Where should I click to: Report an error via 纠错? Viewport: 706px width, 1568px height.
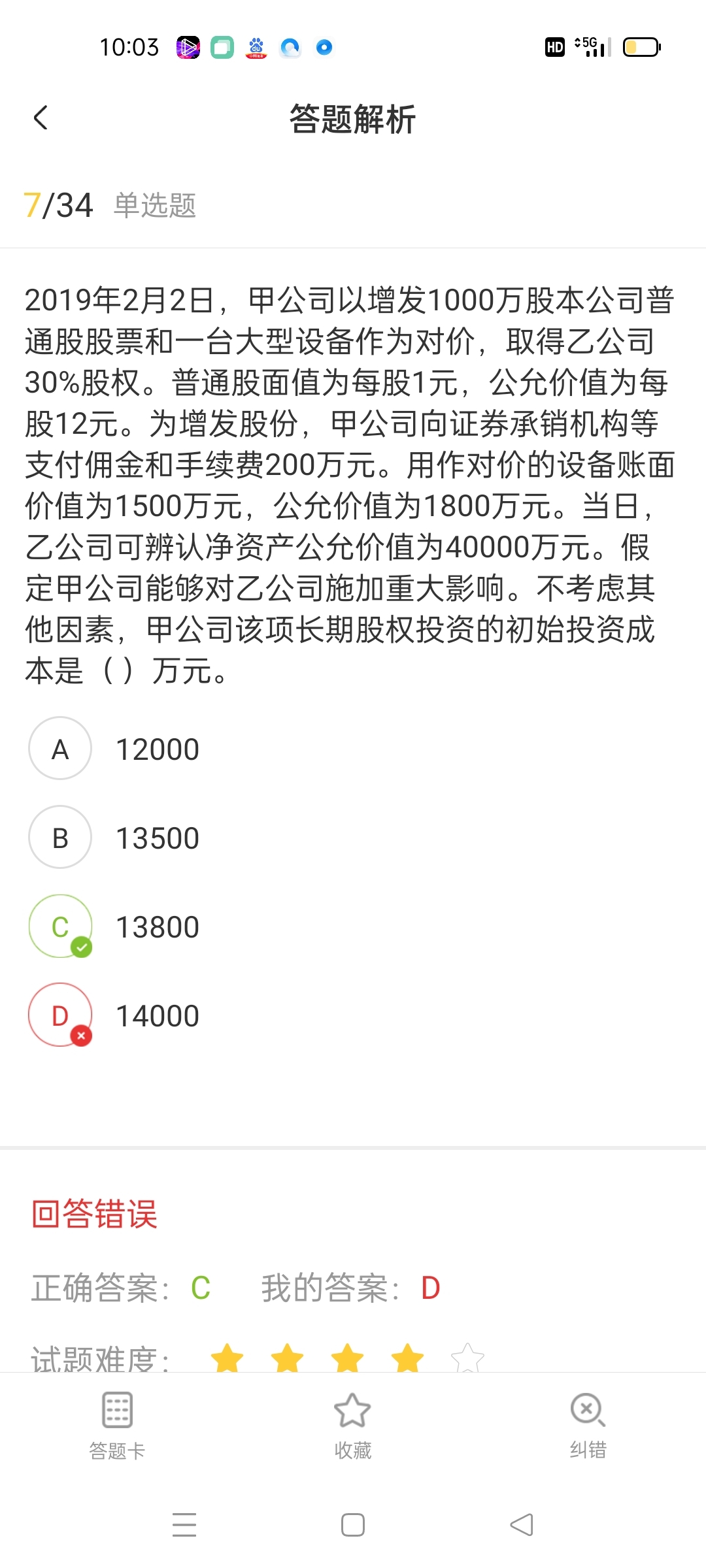coord(588,1426)
